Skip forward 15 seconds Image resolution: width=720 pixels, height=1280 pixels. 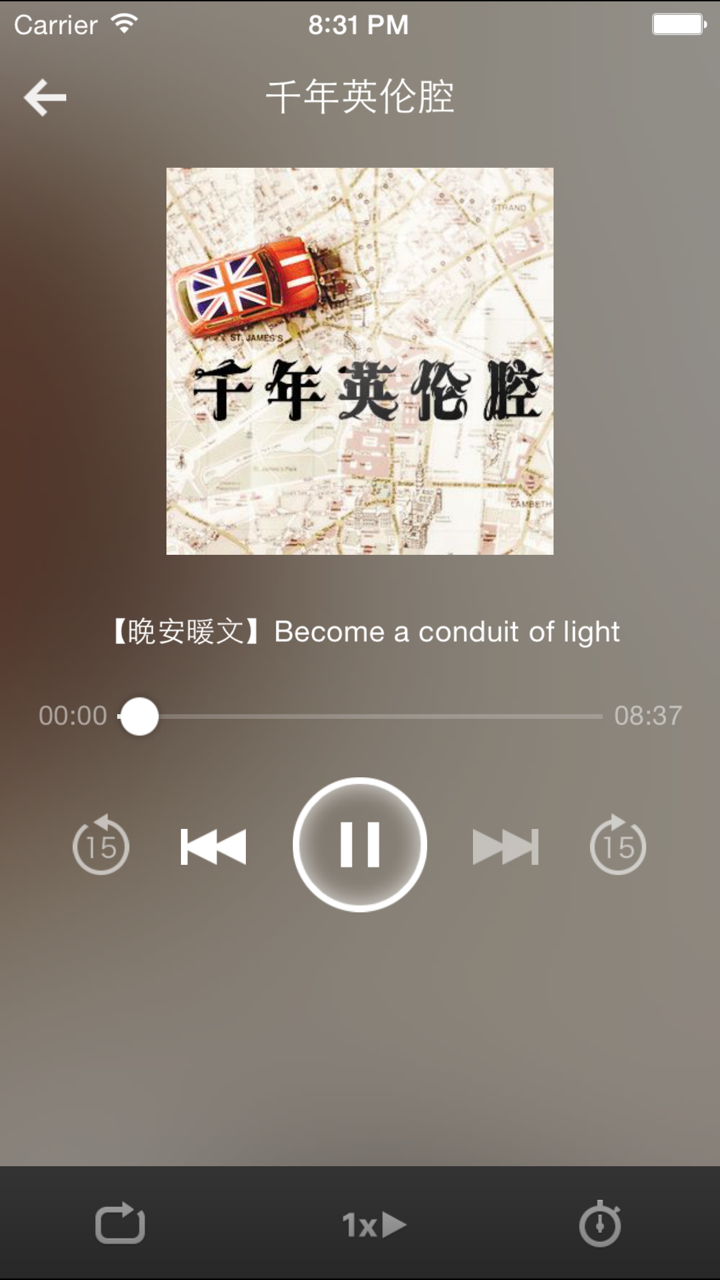[x=618, y=845]
